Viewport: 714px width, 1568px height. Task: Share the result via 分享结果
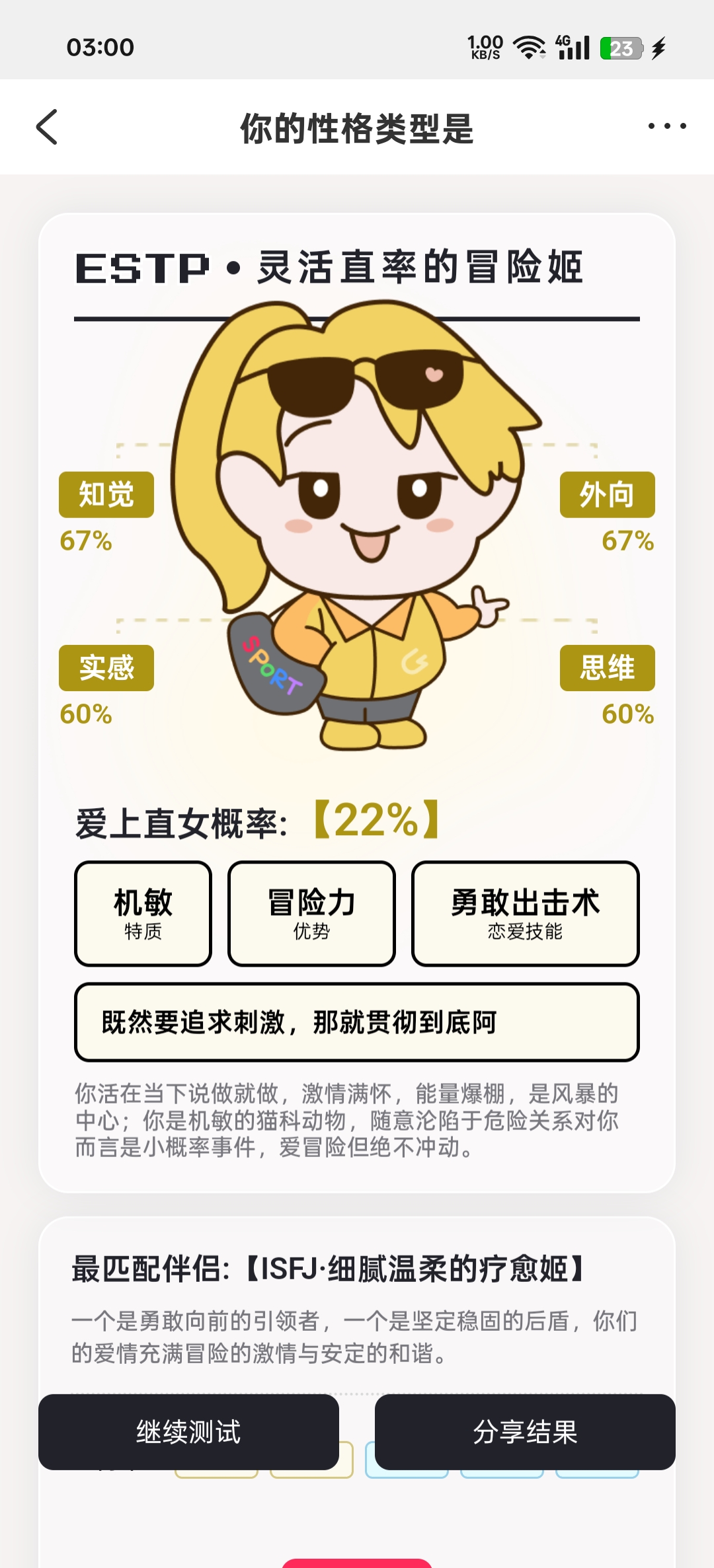pyautogui.click(x=525, y=1432)
